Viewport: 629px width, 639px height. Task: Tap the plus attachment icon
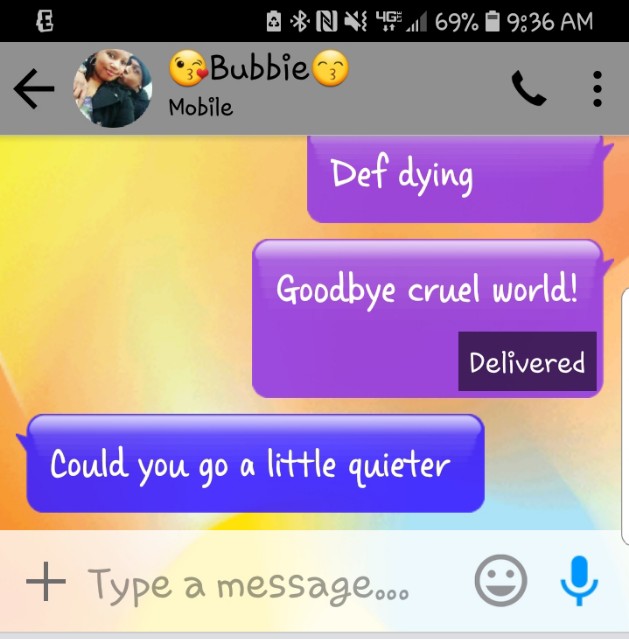(45, 582)
